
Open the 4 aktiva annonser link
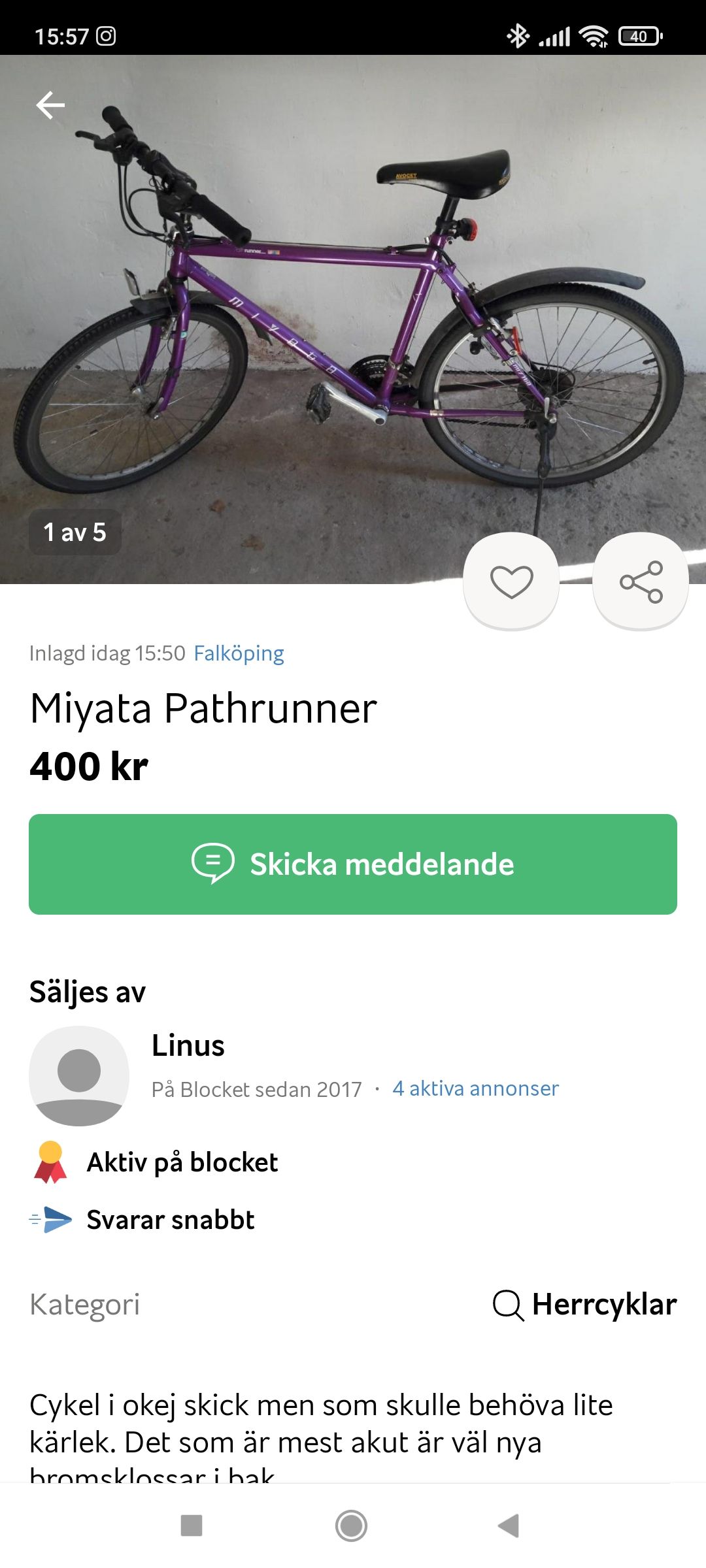click(x=475, y=1088)
